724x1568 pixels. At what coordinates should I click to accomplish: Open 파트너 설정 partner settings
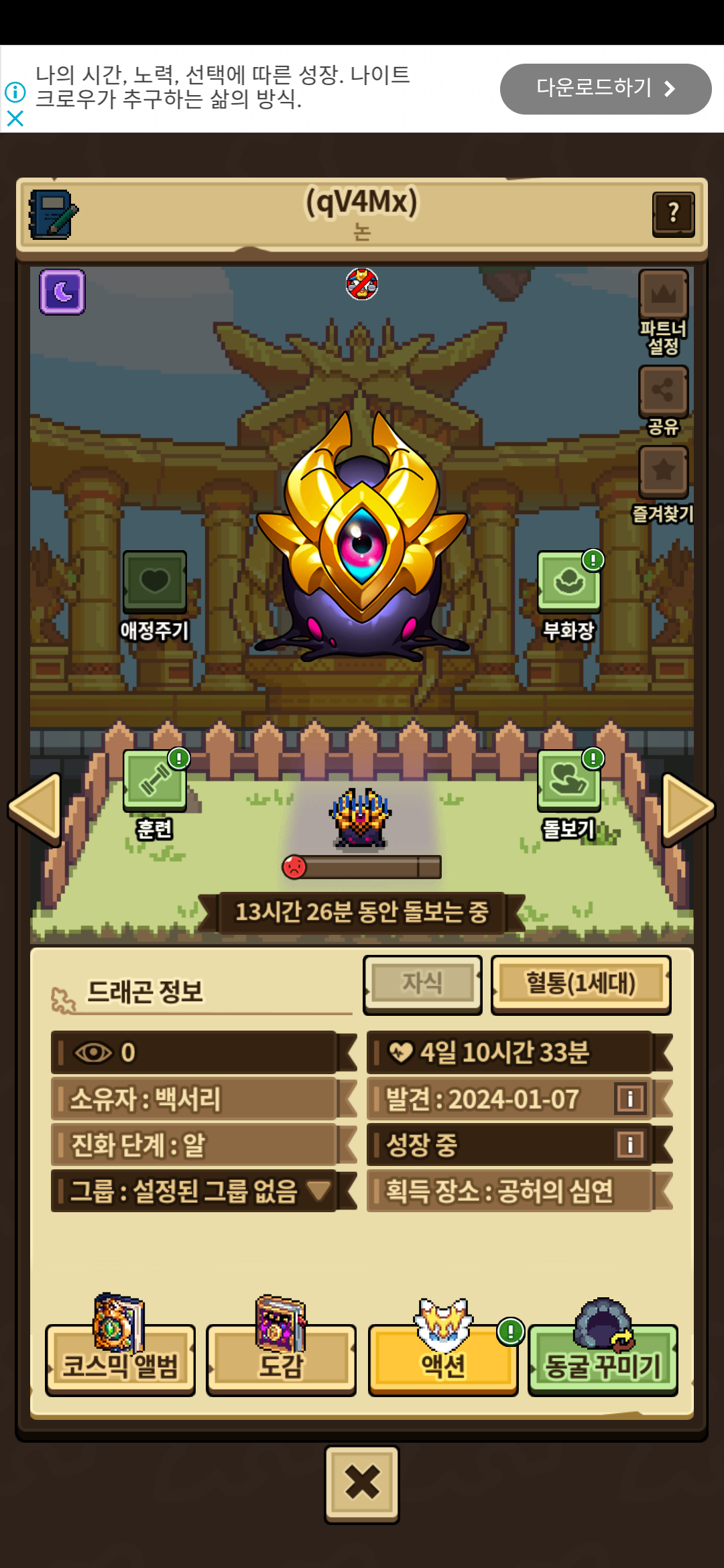coord(663,296)
